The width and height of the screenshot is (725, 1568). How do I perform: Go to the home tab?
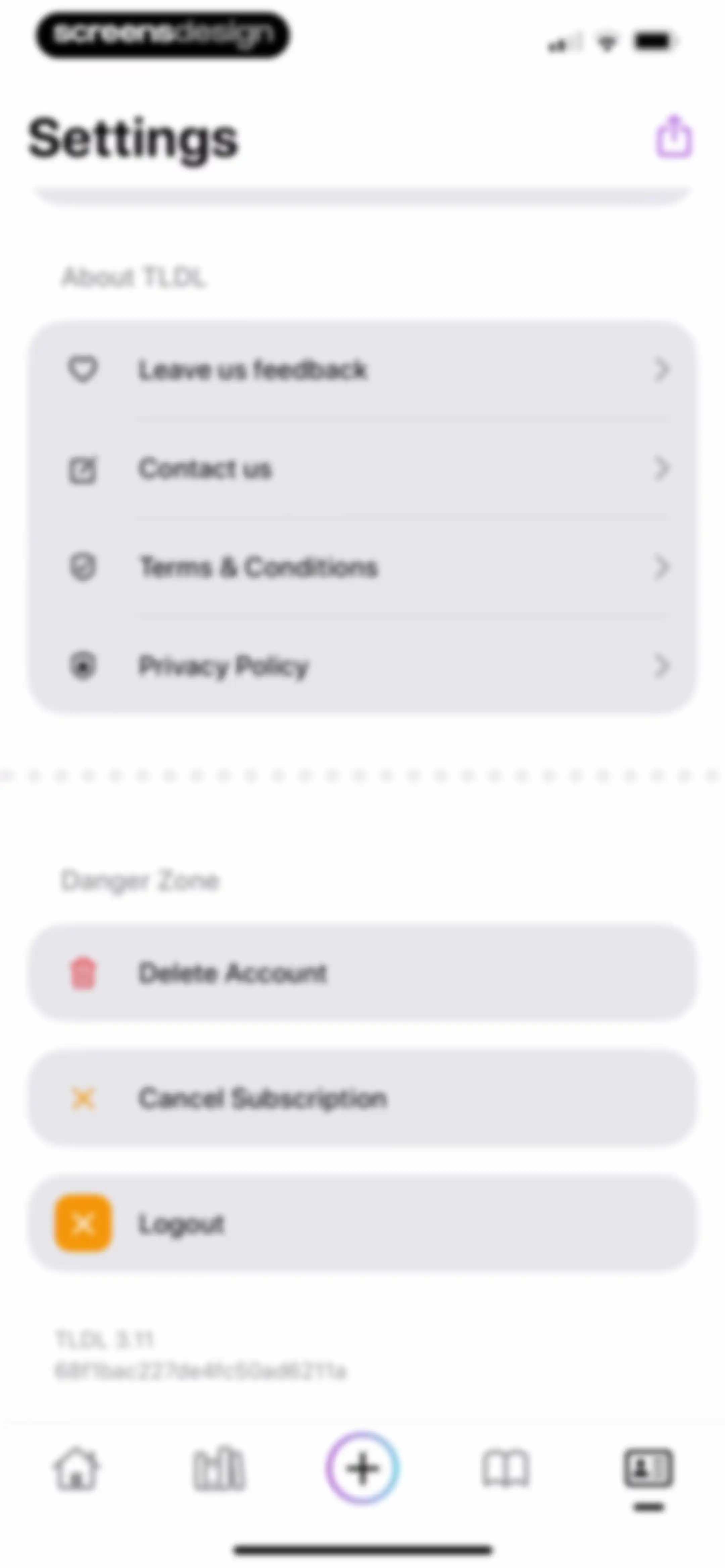click(76, 1469)
